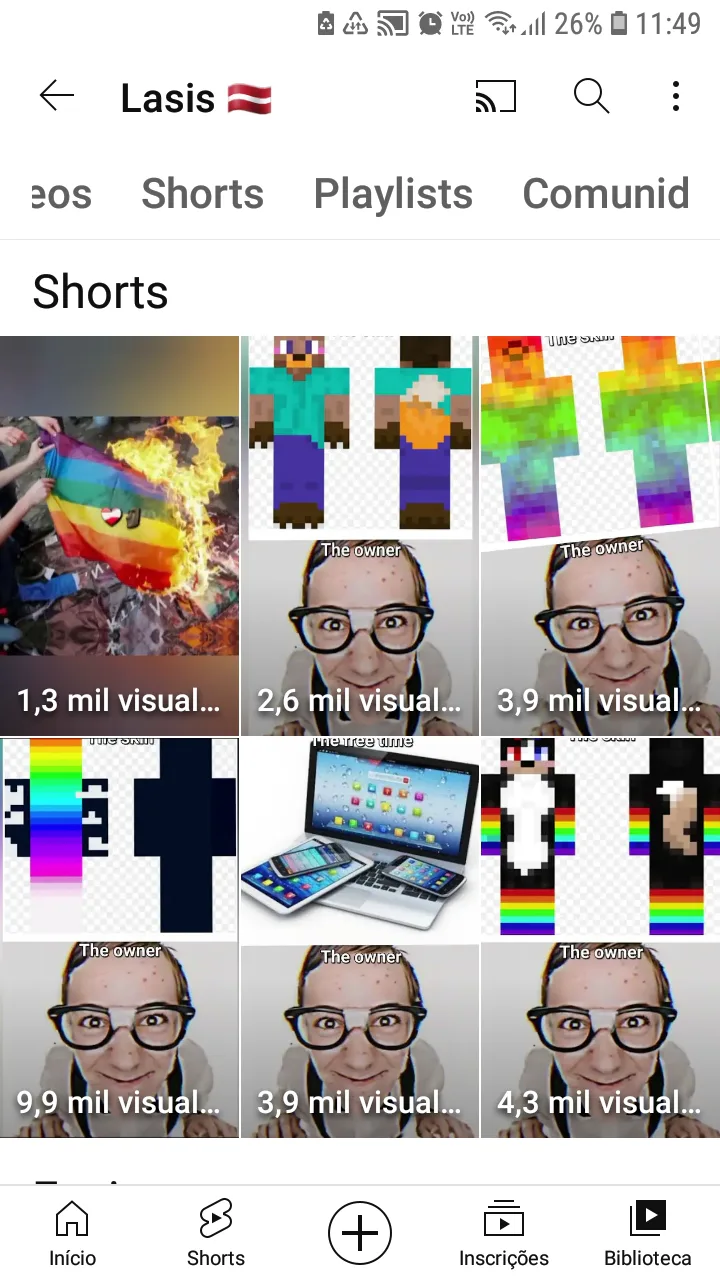
Task: Open the short with 4,3 mil views
Action: [600, 938]
